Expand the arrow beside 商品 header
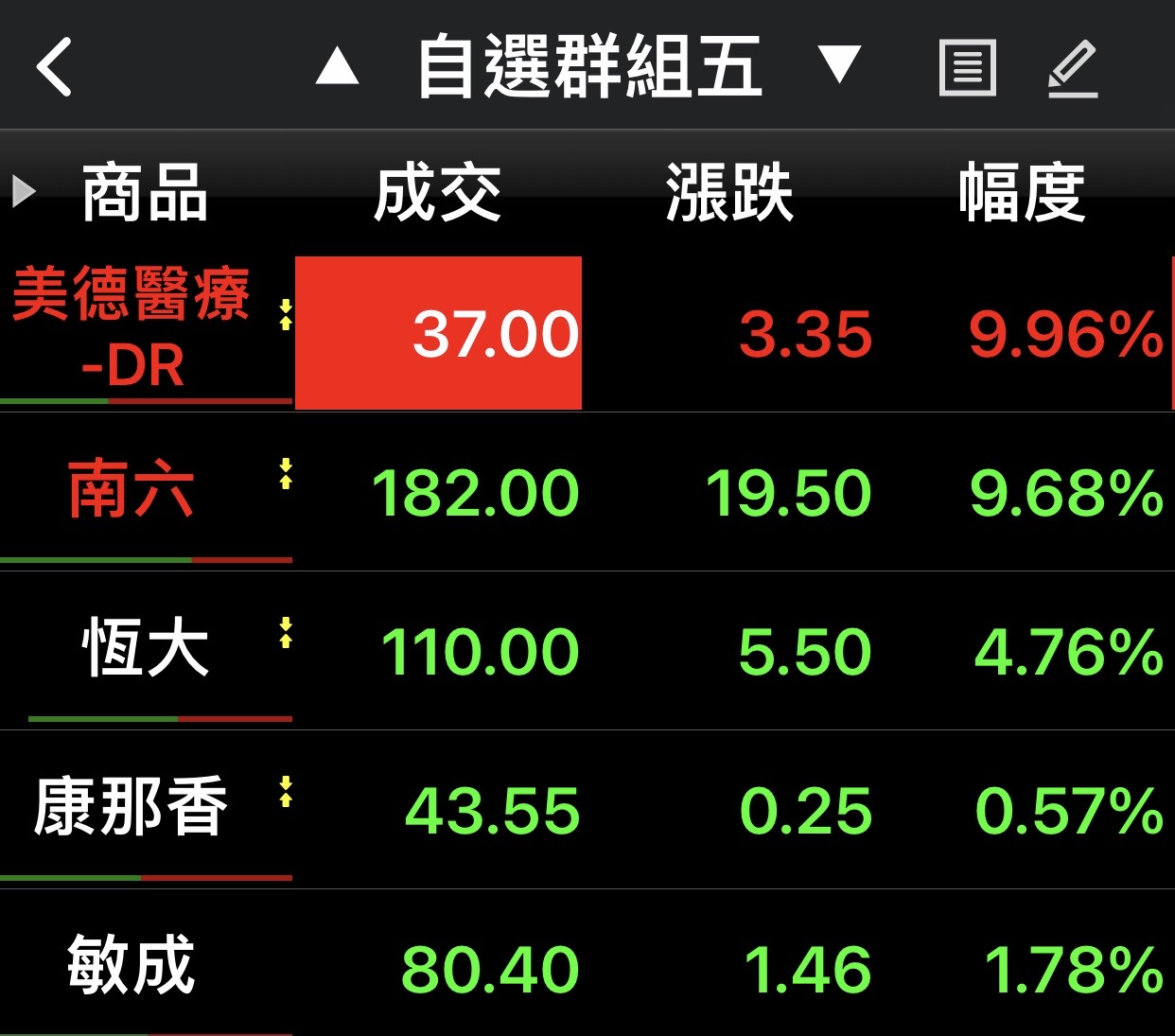The image size is (1175, 1036). 24,192
